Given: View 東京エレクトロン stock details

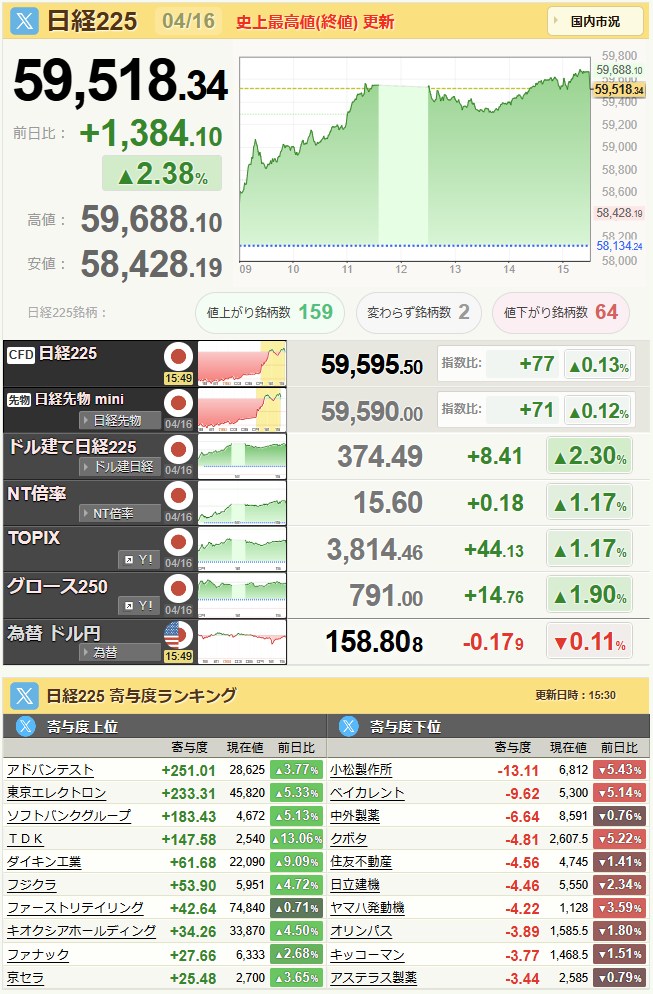Looking at the screenshot, I should click(56, 793).
